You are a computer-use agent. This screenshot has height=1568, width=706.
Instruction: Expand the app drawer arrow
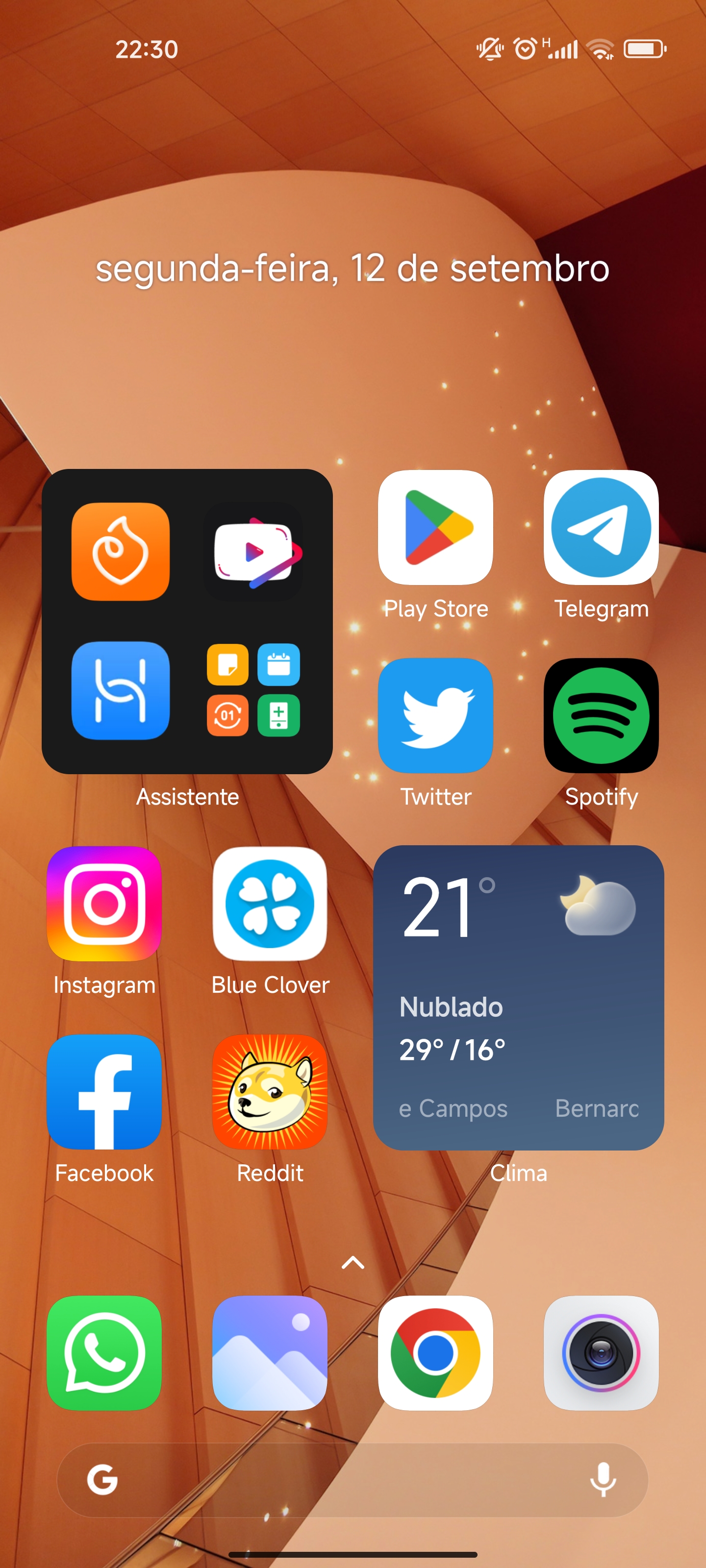(x=353, y=1262)
